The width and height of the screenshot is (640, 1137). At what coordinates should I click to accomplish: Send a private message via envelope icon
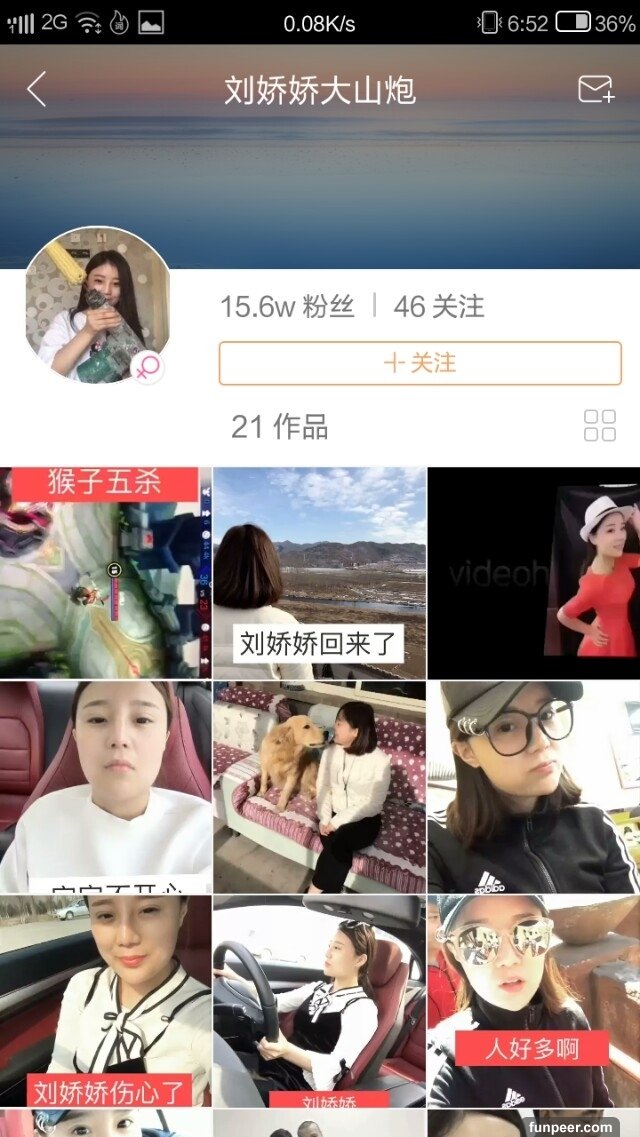(595, 90)
